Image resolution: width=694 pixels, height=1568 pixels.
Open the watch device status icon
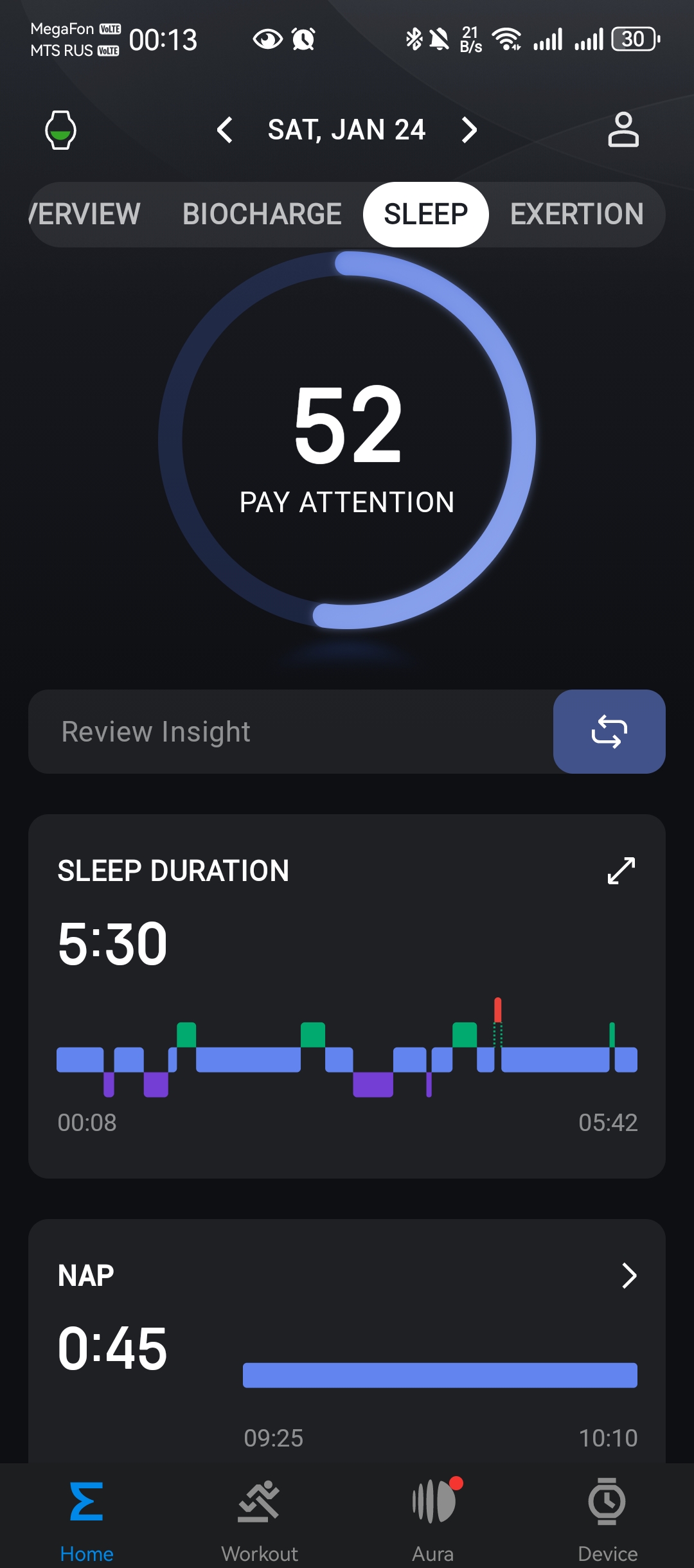[60, 130]
